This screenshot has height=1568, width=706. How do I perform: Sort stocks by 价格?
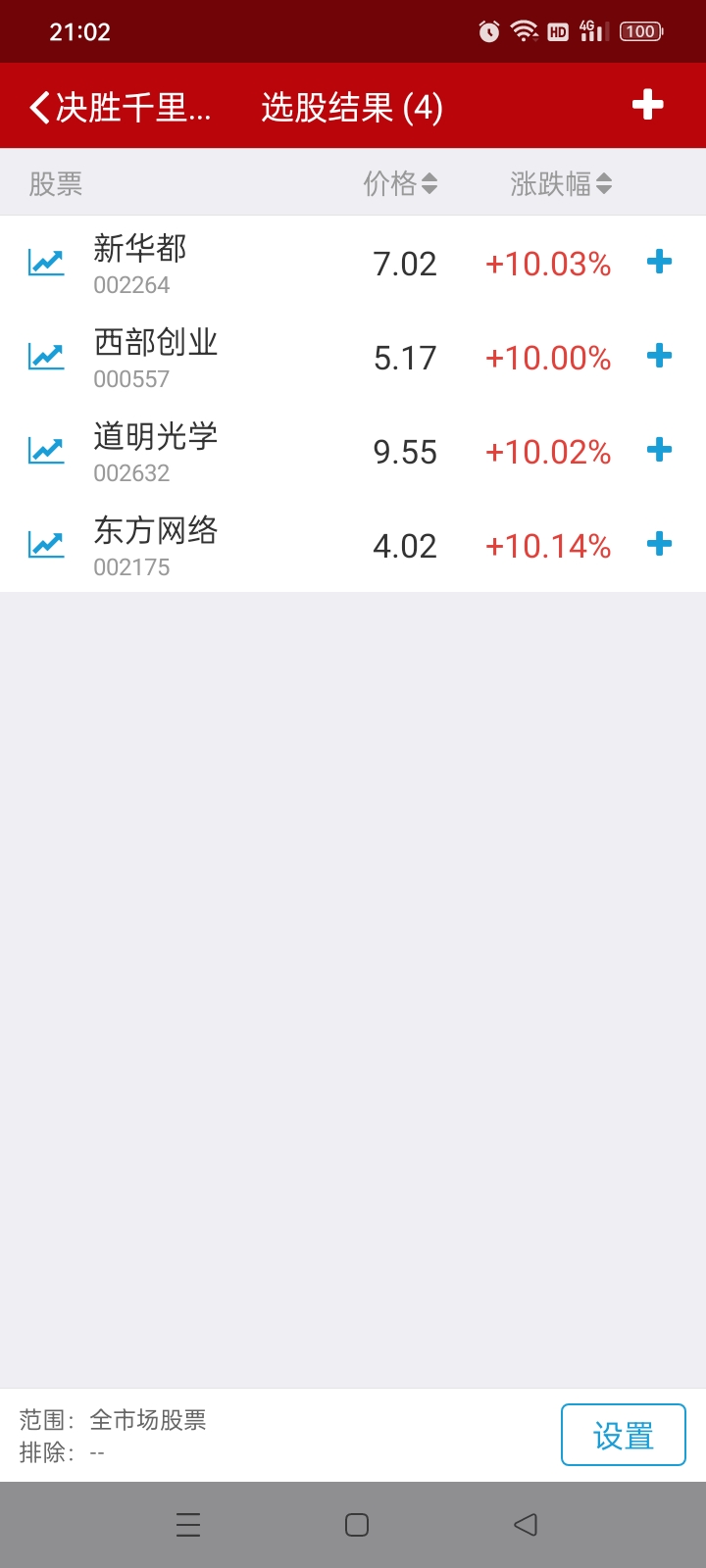click(x=400, y=183)
